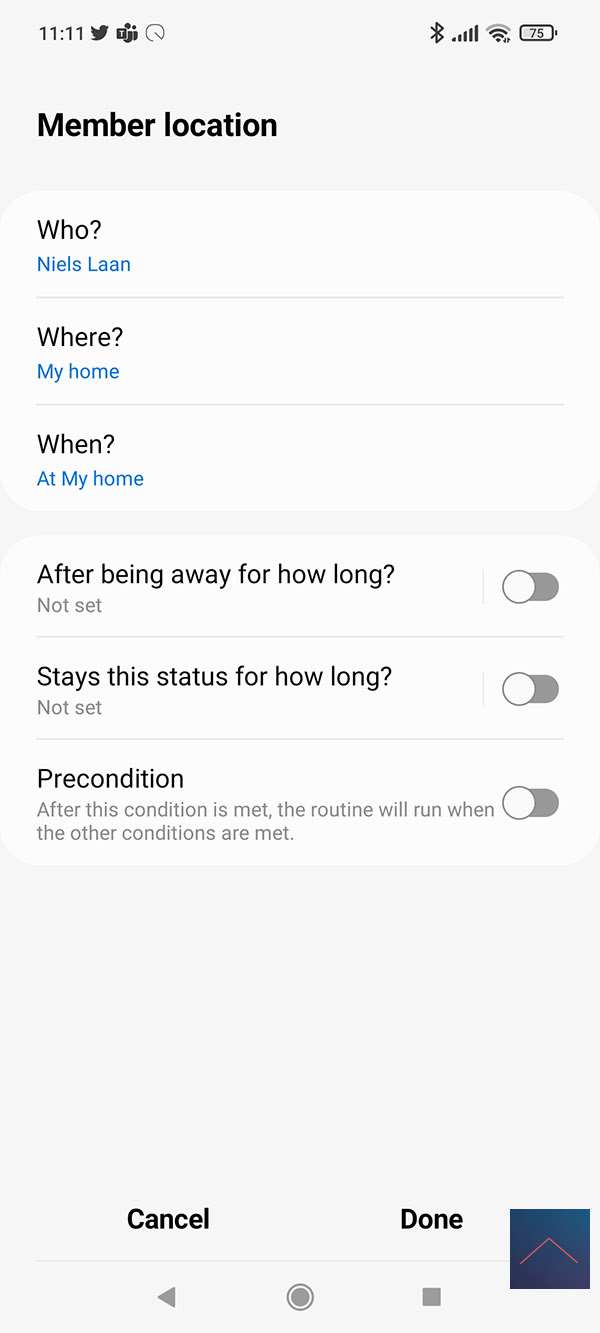Change the Where? location setting
This screenshot has width=600, height=1333.
tap(299, 353)
